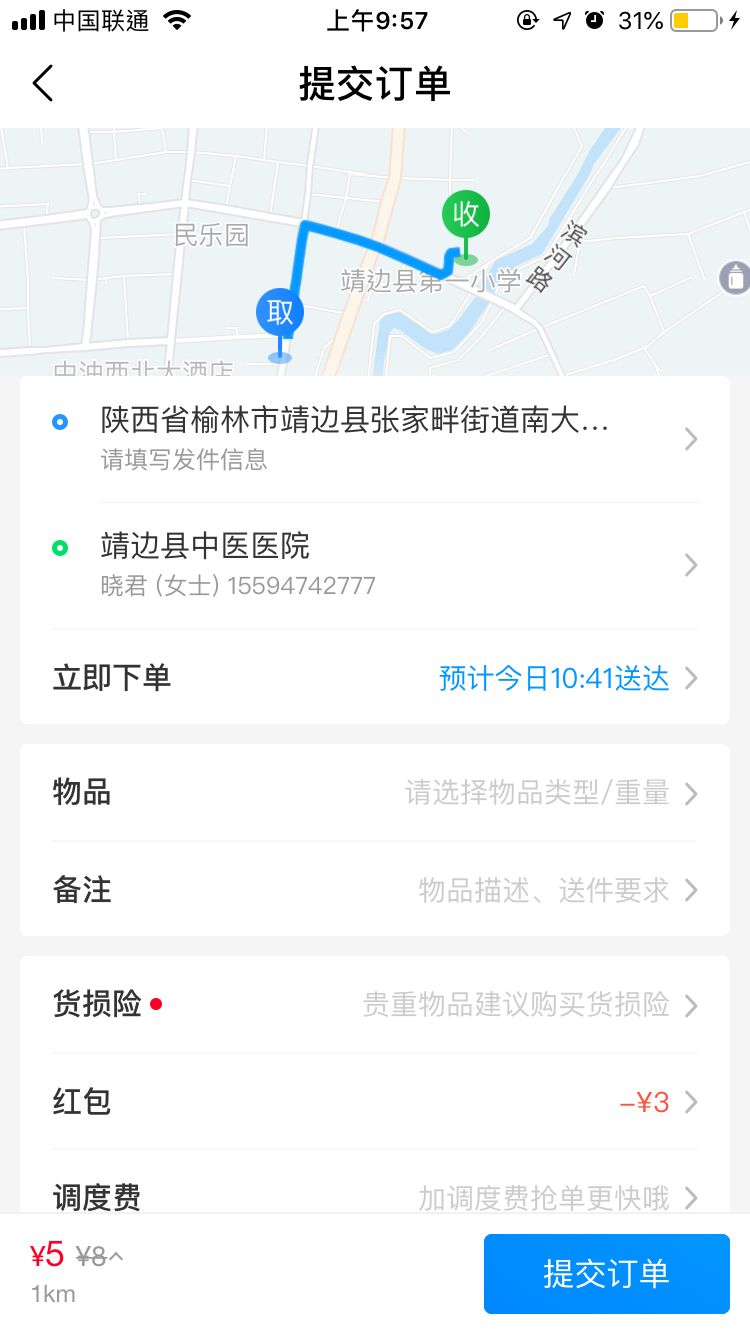The width and height of the screenshot is (750, 1334).
Task: Tap the blue 提交订单 button
Action: (x=606, y=1273)
